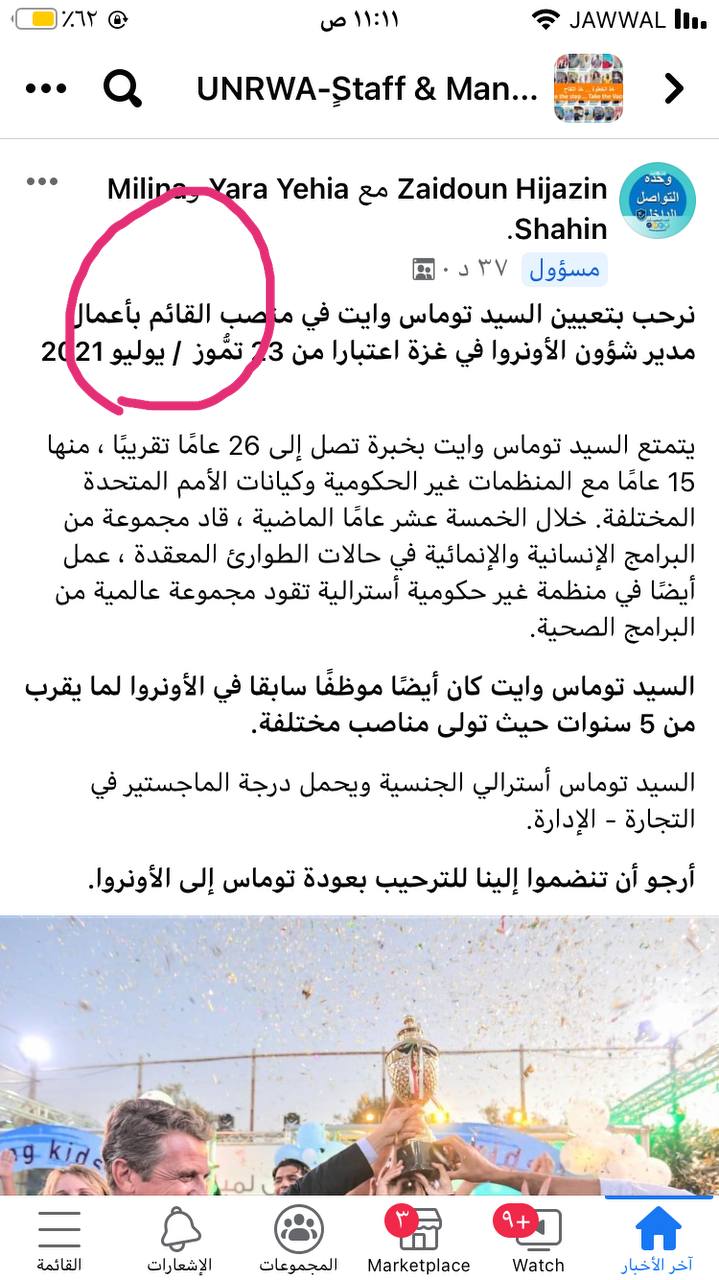Open the post's three-dot options menu
The height and width of the screenshot is (1280, 719).
click(43, 181)
